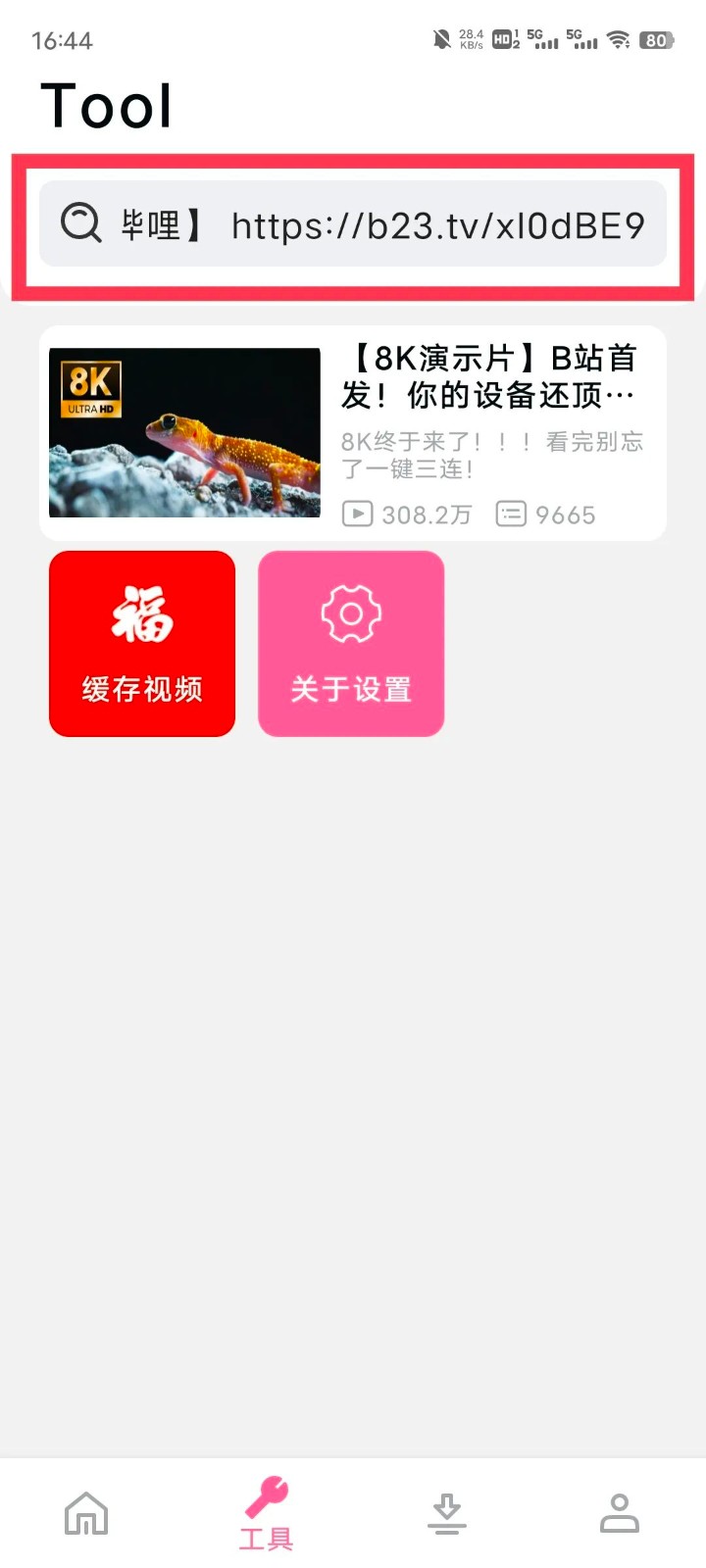Open the profile person icon

620,1512
